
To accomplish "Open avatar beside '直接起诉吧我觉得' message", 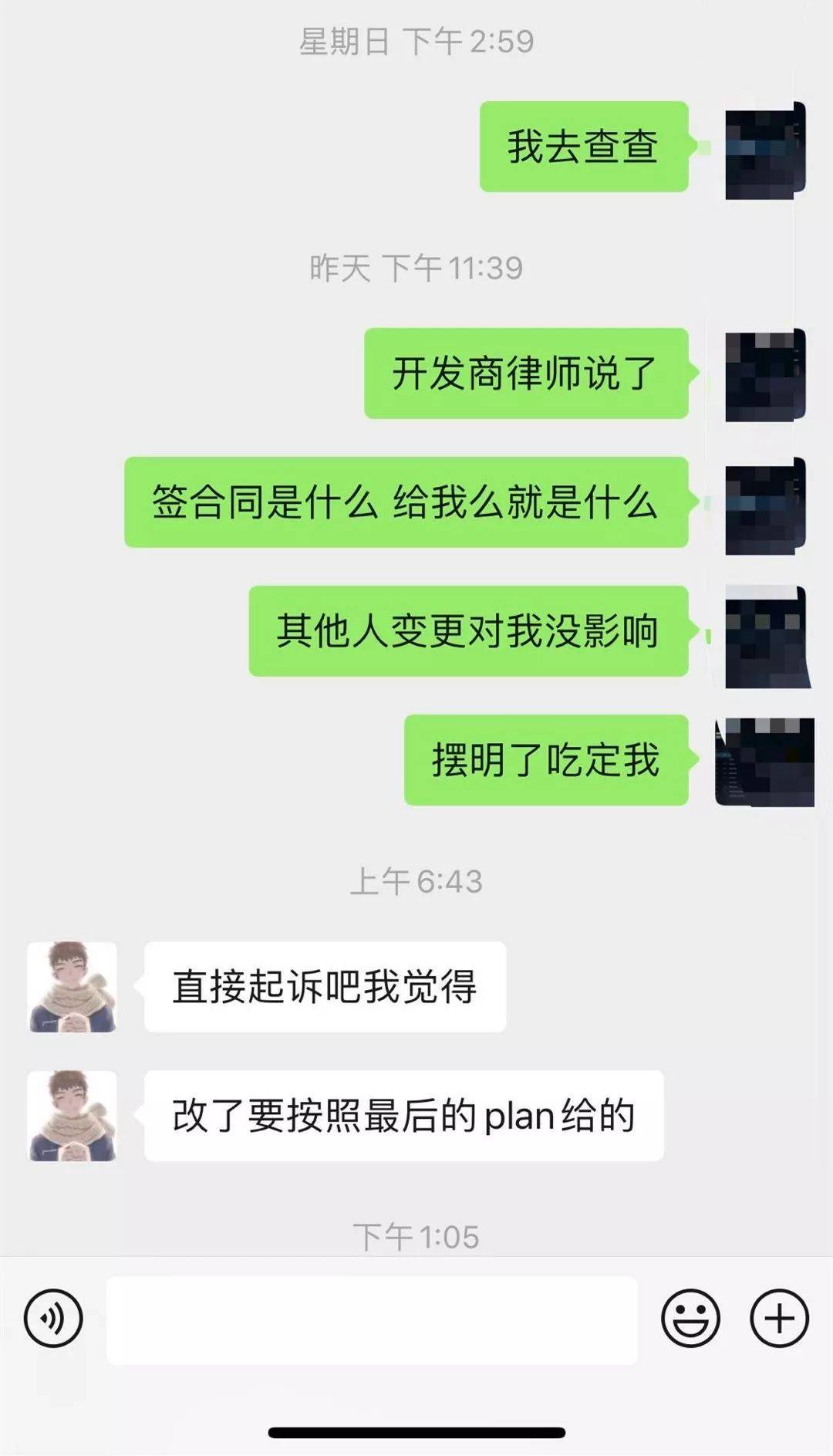I will [73, 987].
